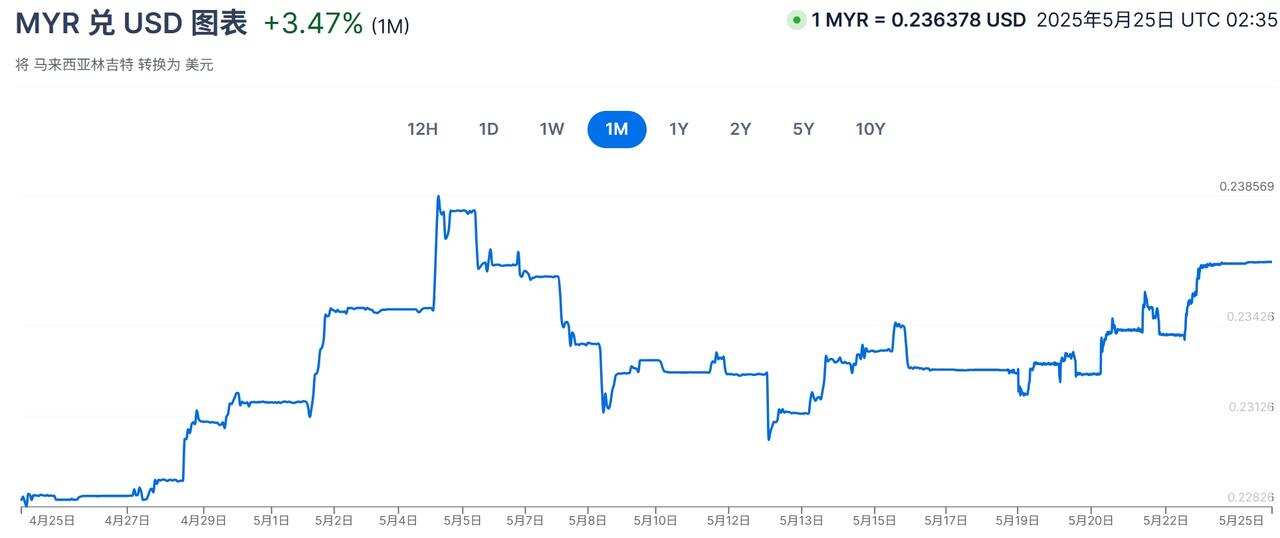This screenshot has width=1280, height=538.
Task: Show the 1W chart view
Action: 552,129
